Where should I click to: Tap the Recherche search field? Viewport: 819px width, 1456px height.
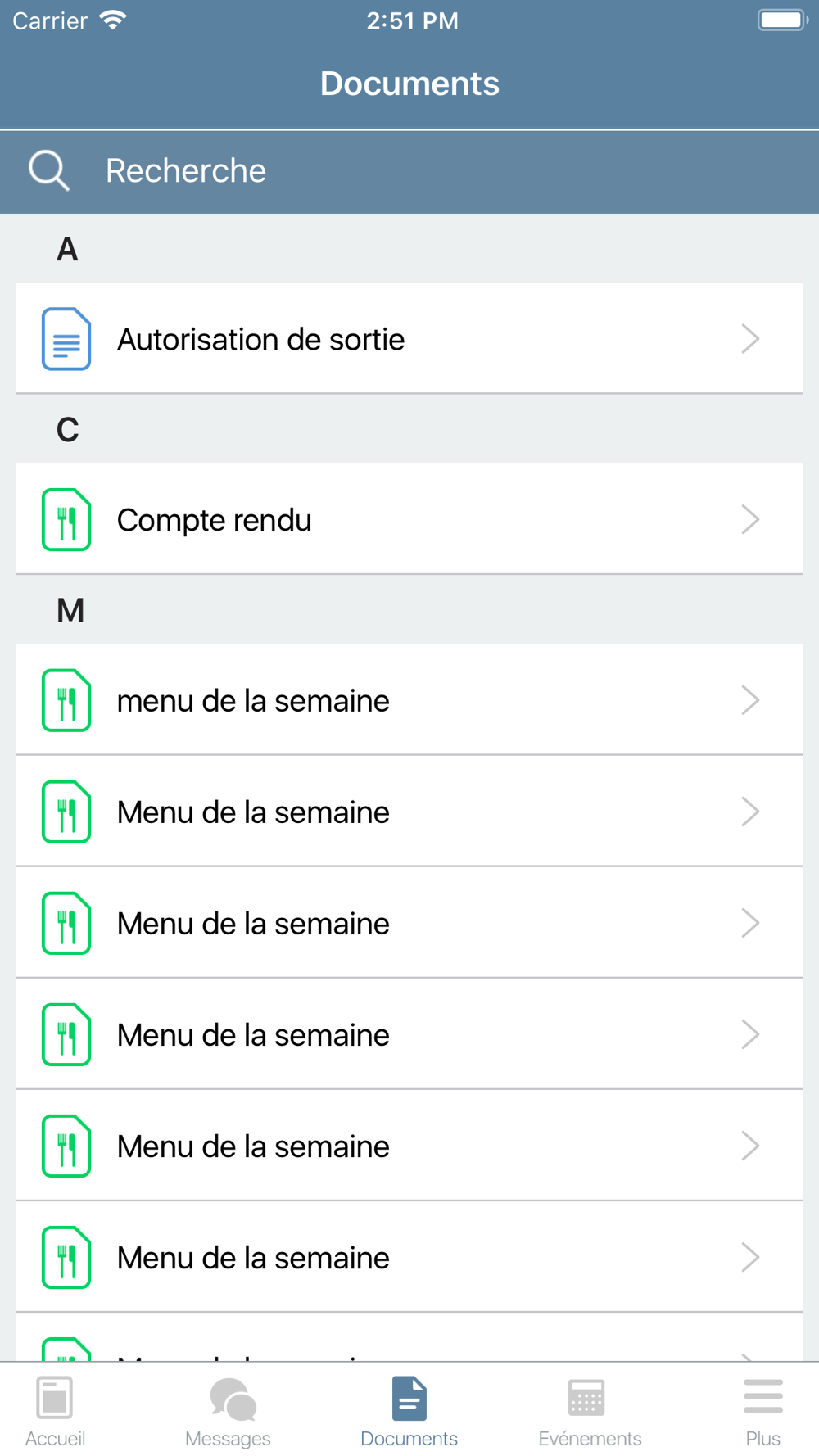pyautogui.click(x=409, y=171)
